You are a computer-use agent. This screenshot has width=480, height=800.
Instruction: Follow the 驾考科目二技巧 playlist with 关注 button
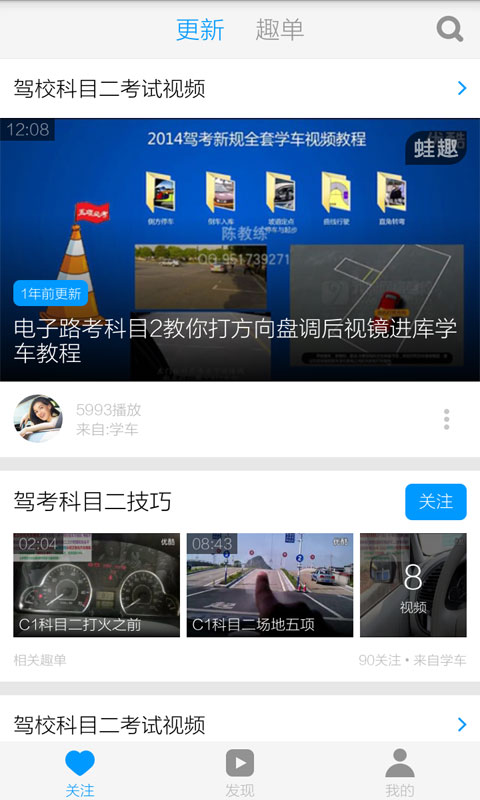[436, 502]
